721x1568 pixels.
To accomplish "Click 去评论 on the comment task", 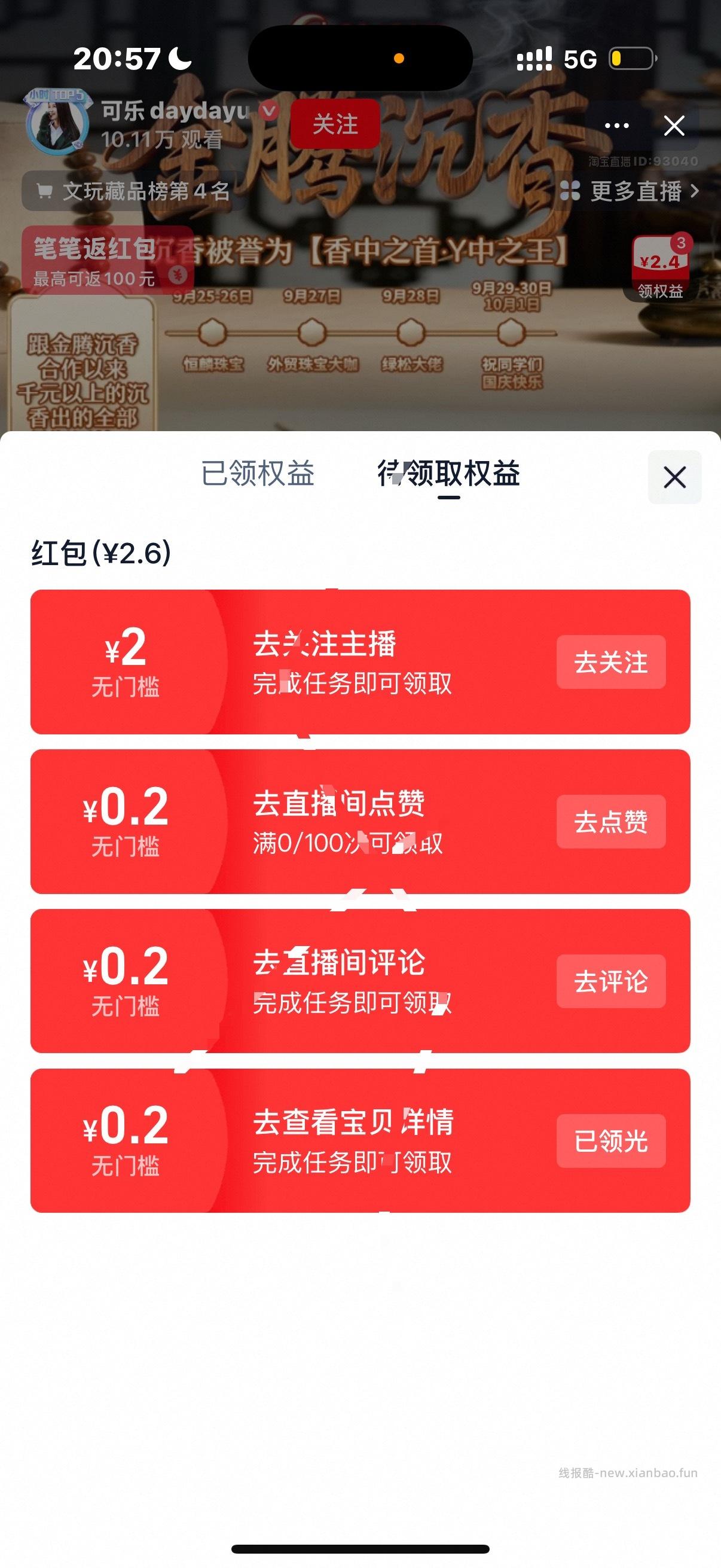I will 612,982.
